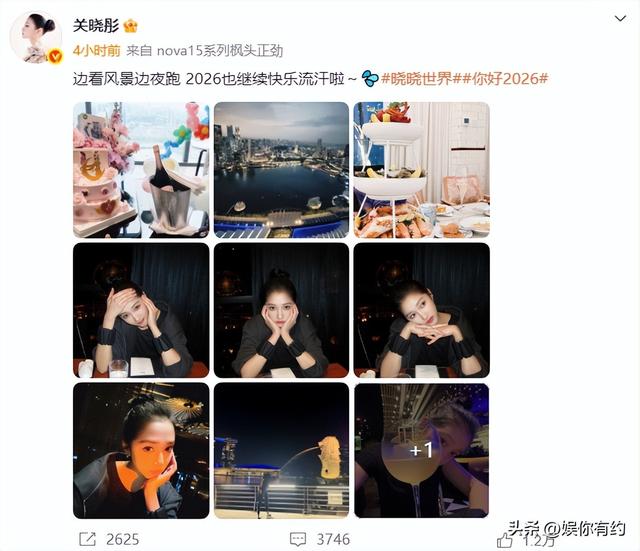This screenshot has height=551, width=640.
Task: Open the seafood tower photo
Action: tap(421, 170)
